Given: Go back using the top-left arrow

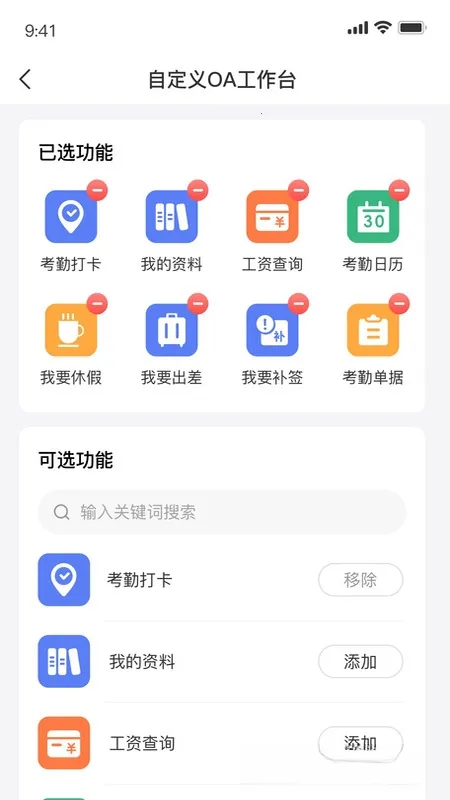Looking at the screenshot, I should (25, 80).
